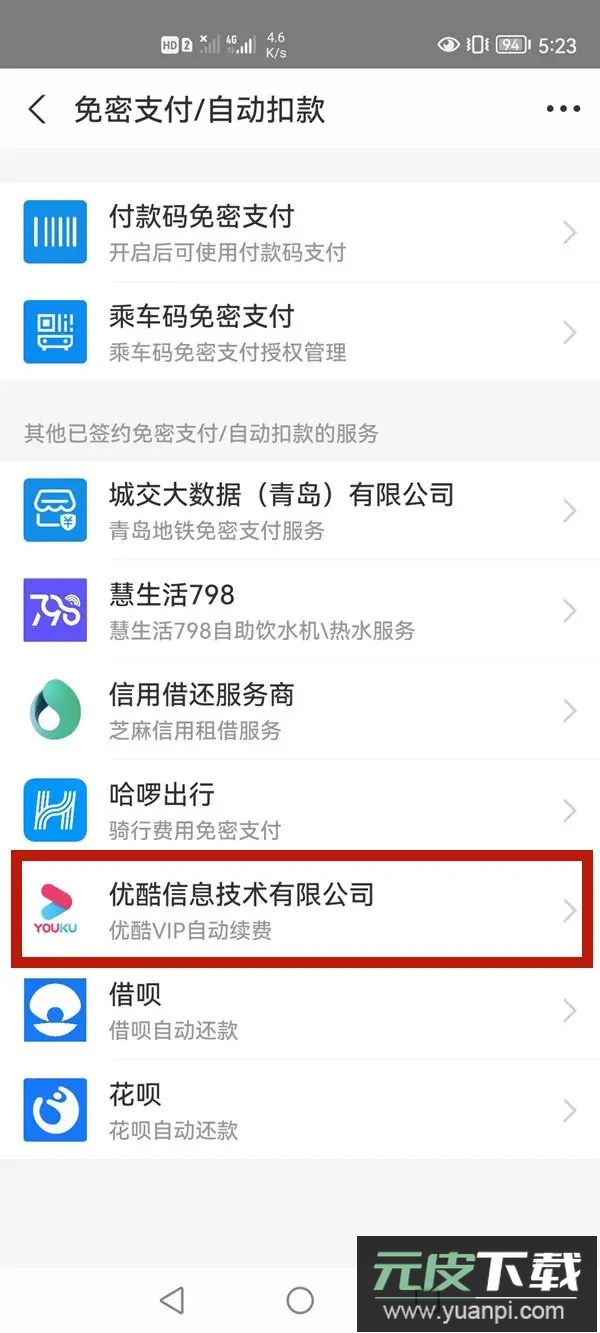Open 信用借还服务商 row
The image size is (600, 1333).
point(300,710)
